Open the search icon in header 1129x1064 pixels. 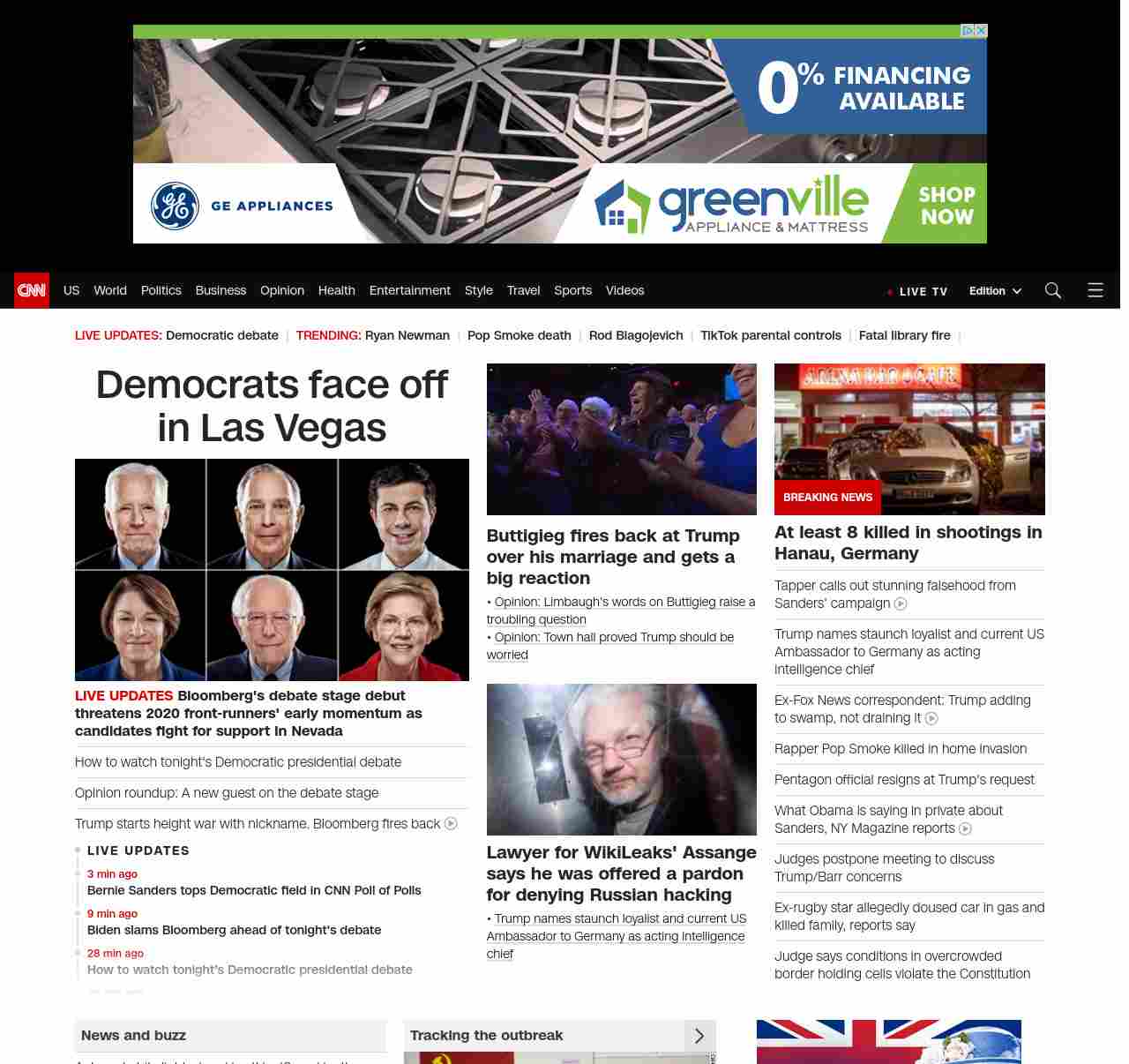pyautogui.click(x=1052, y=290)
